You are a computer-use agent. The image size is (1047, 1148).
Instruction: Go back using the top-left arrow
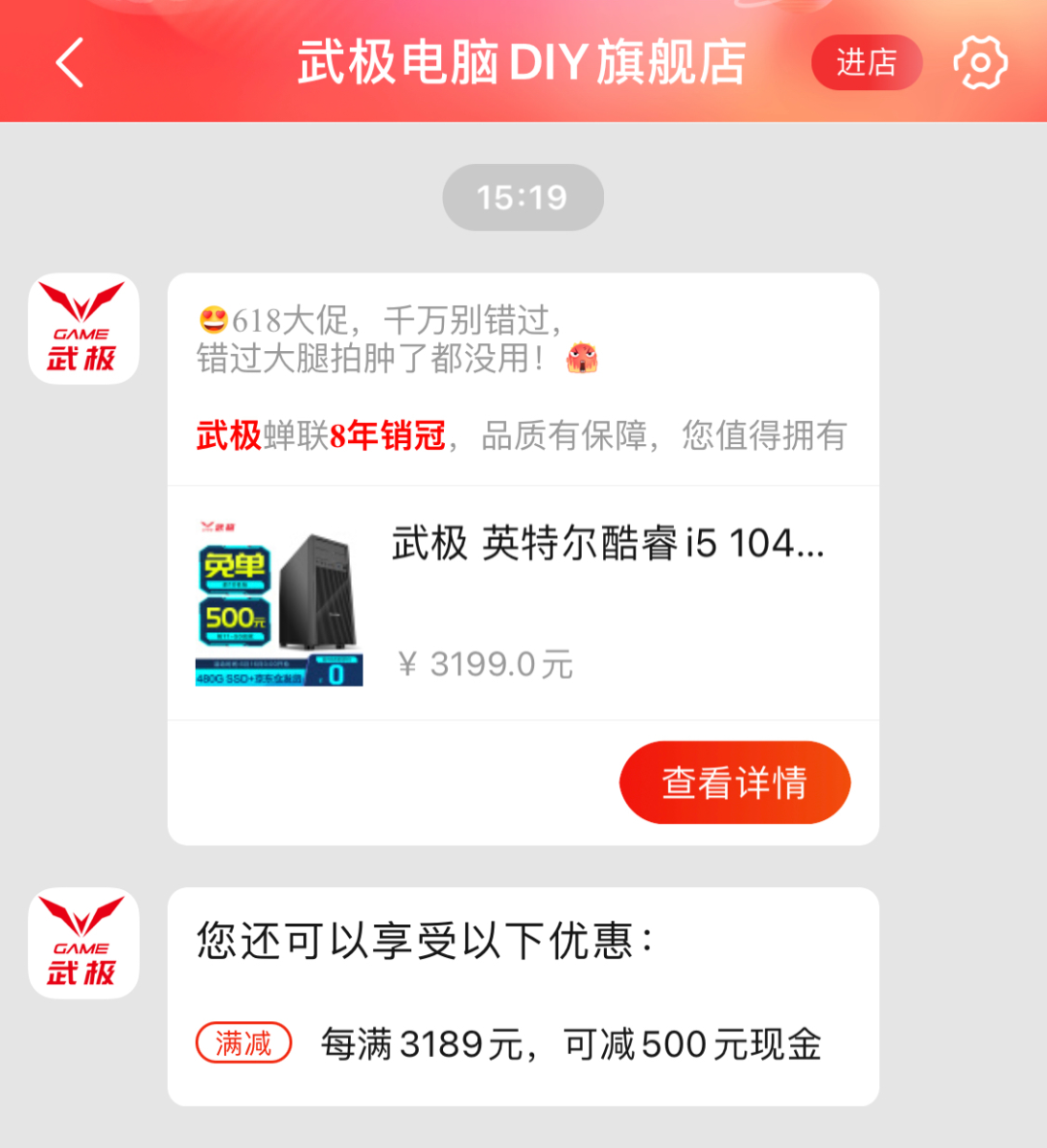click(71, 63)
